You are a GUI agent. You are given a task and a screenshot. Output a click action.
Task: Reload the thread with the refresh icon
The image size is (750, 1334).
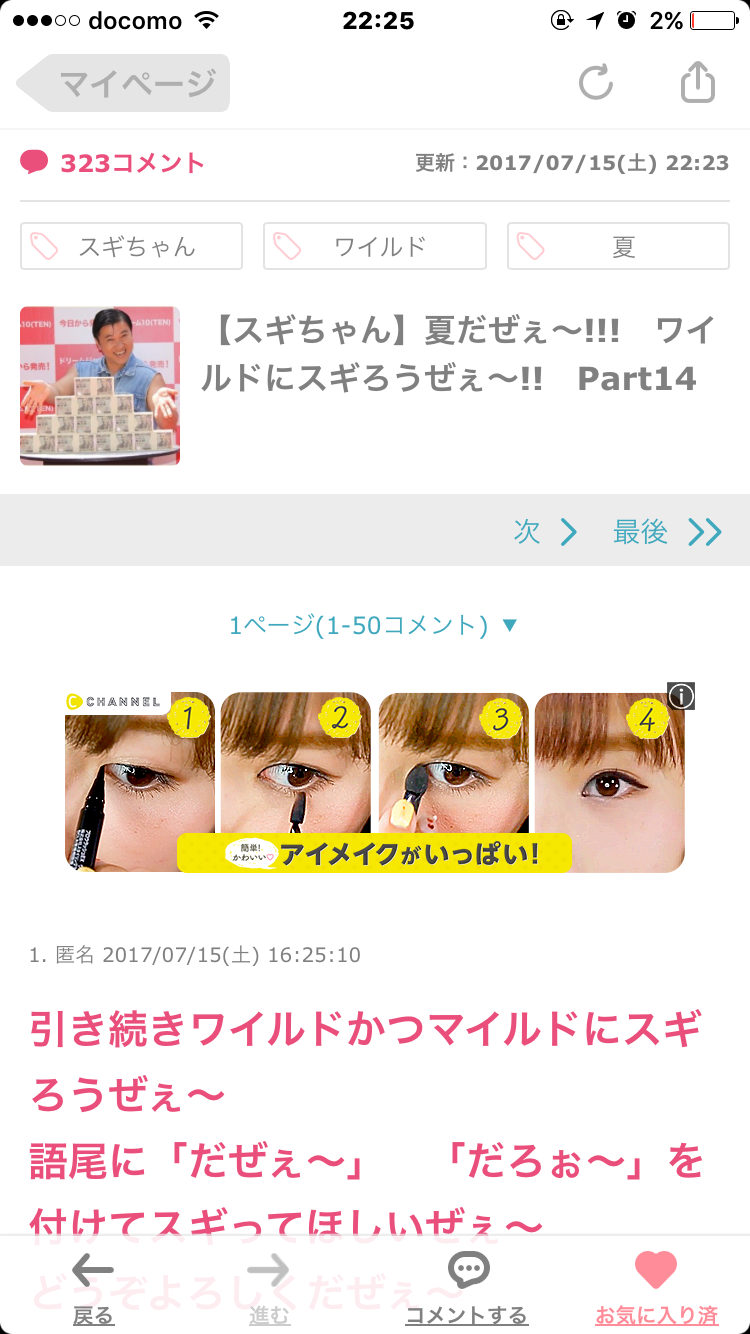(x=596, y=83)
